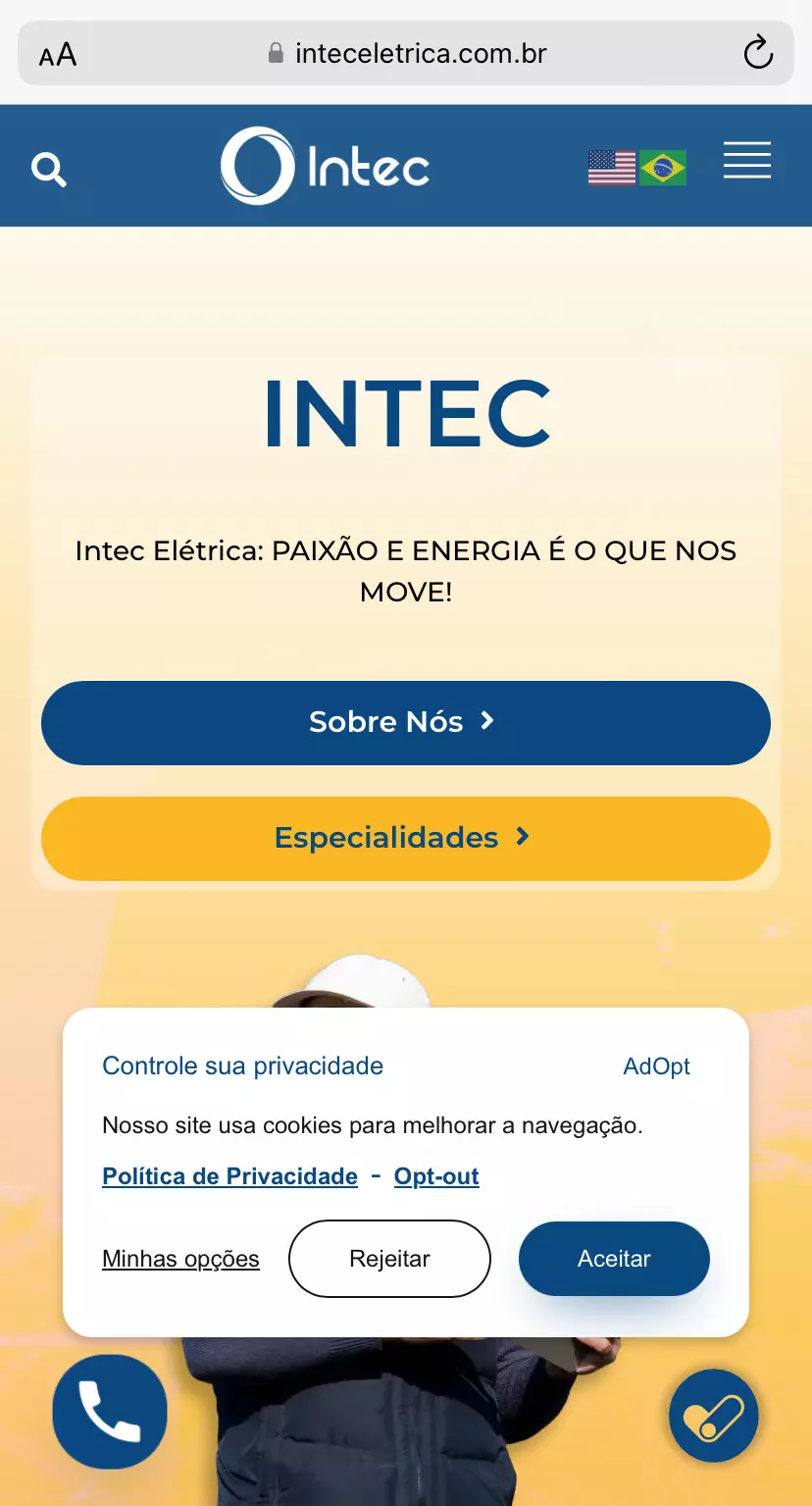Select the Brazilian flag language option
The image size is (812, 1506).
coord(663,168)
